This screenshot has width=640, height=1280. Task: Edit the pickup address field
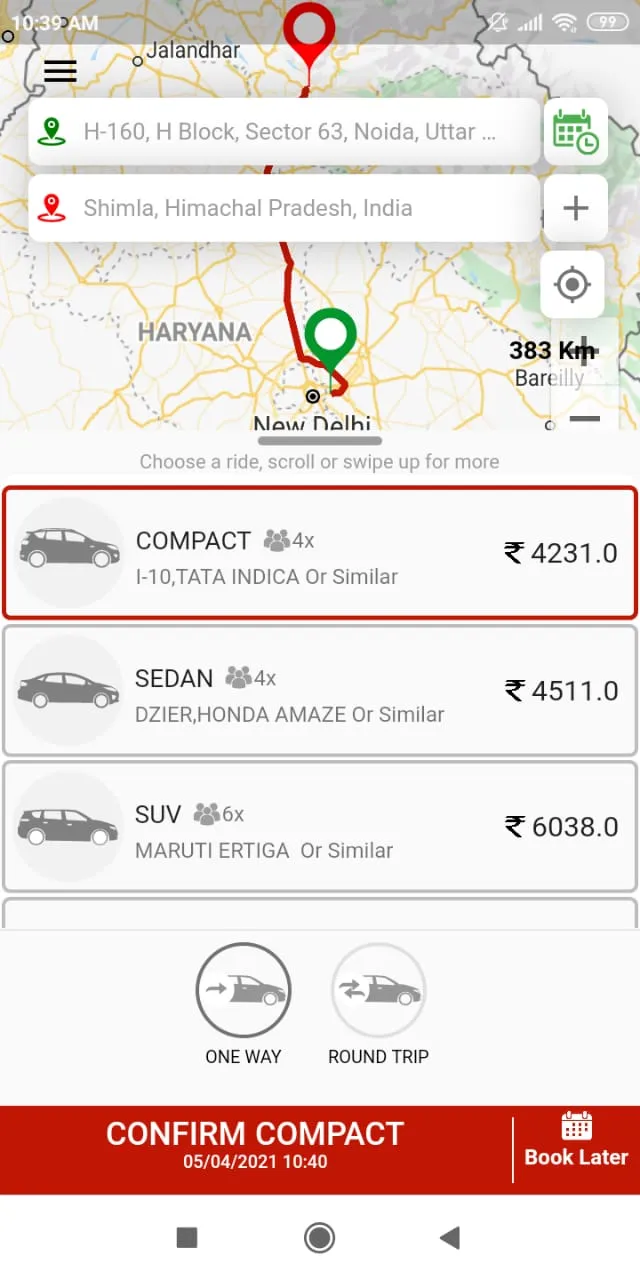pos(284,131)
